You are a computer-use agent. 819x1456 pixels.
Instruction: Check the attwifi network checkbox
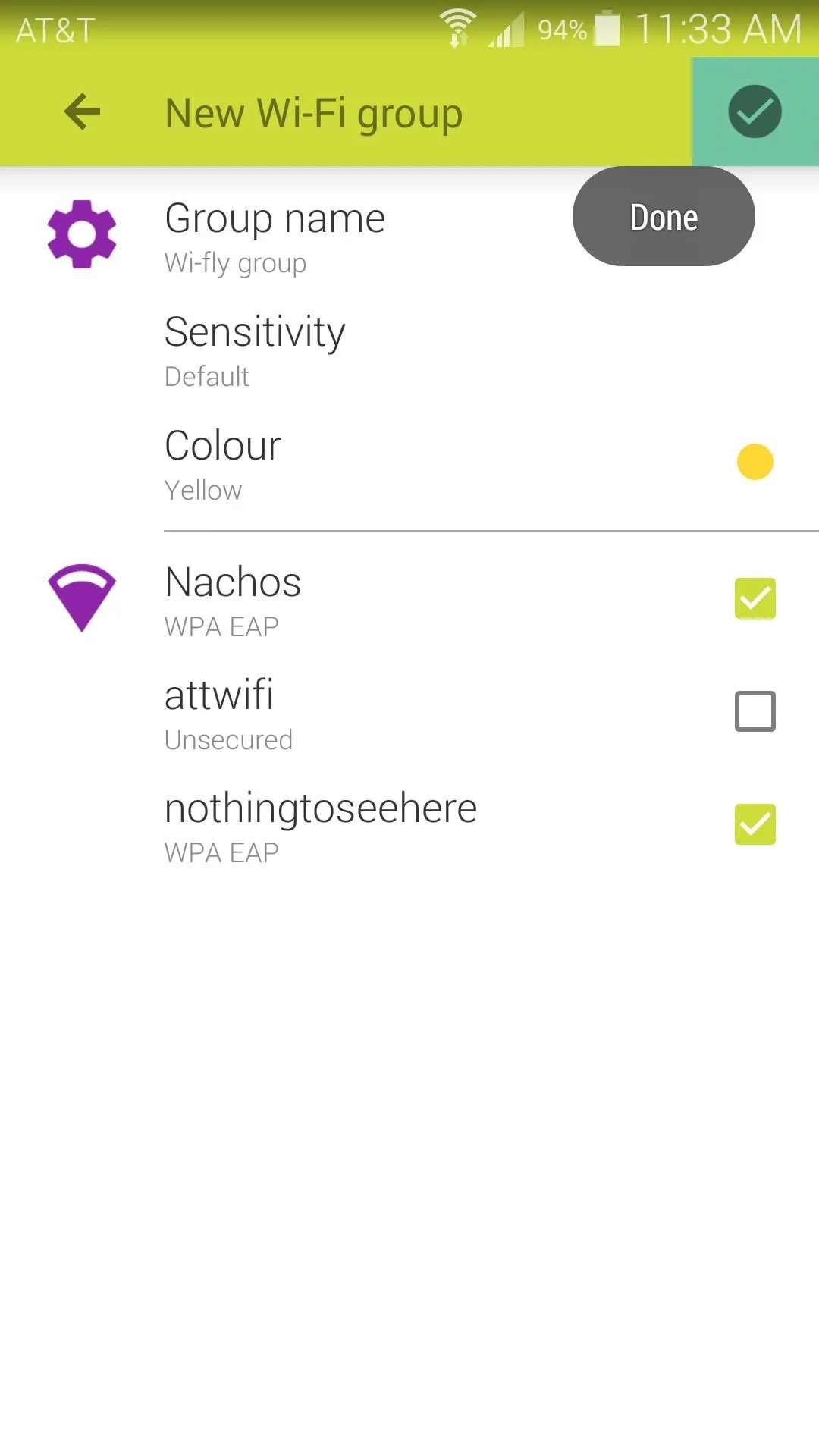pyautogui.click(x=755, y=711)
